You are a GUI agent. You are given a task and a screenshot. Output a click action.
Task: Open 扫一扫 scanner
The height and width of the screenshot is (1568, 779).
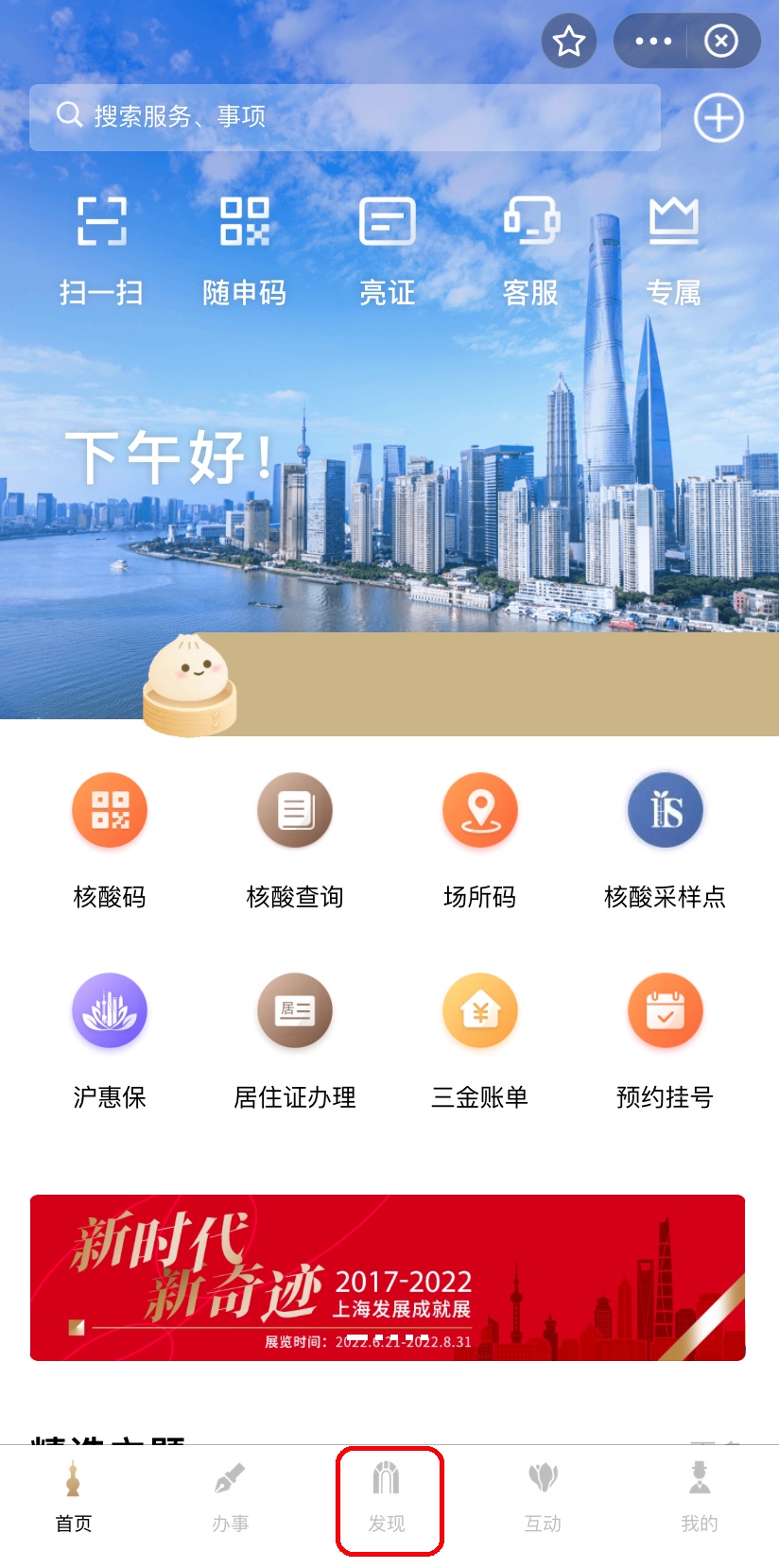[x=101, y=250]
